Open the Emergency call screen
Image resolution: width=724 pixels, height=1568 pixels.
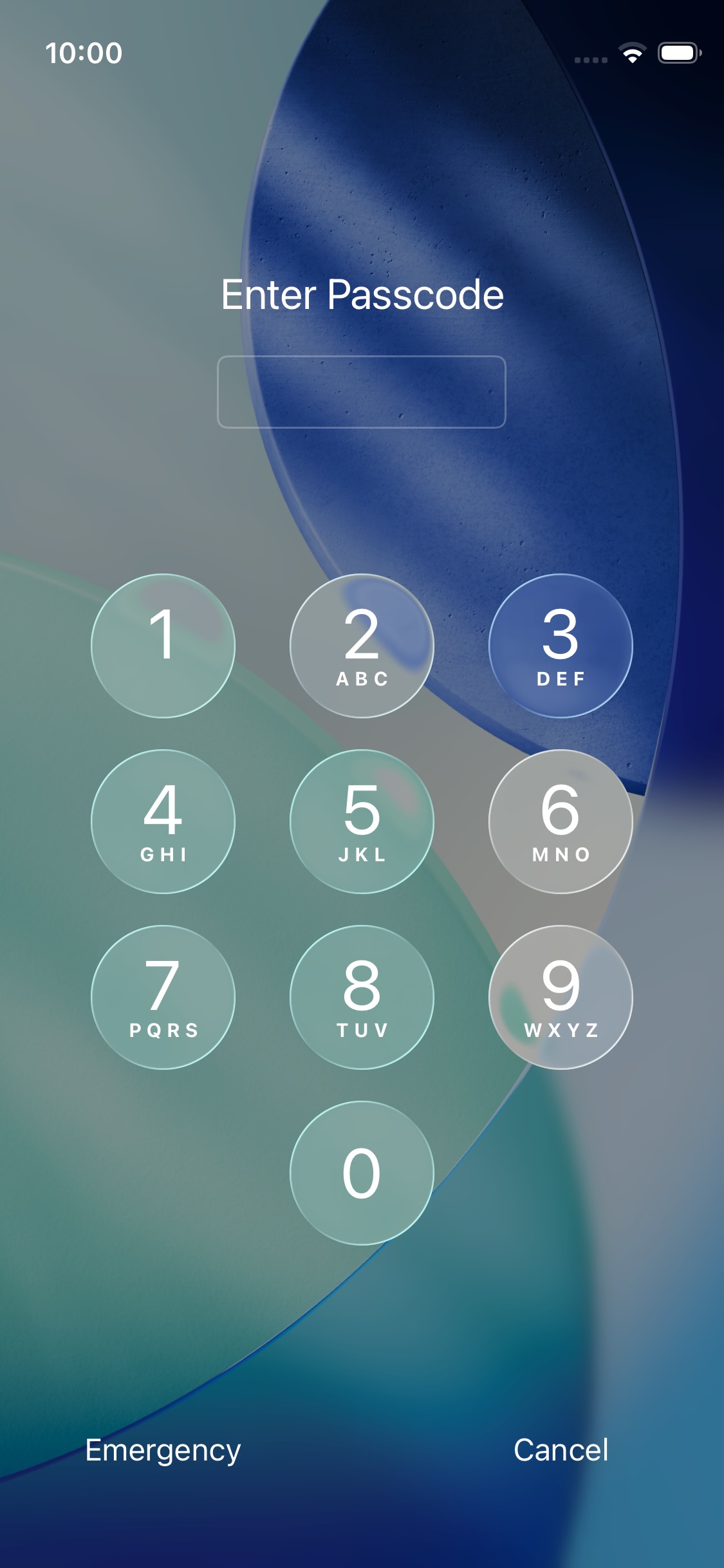click(163, 1450)
